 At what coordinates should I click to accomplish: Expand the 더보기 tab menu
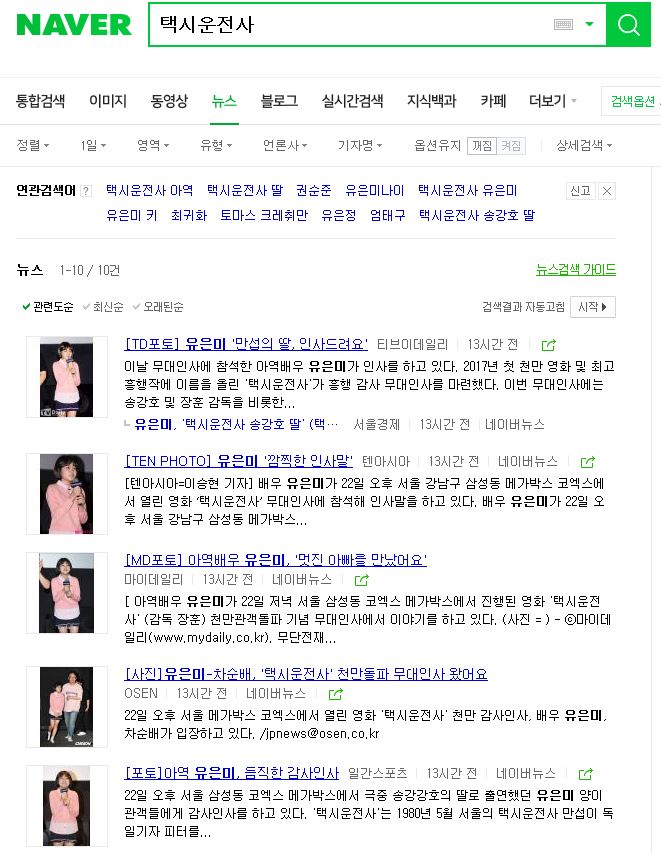pos(552,101)
